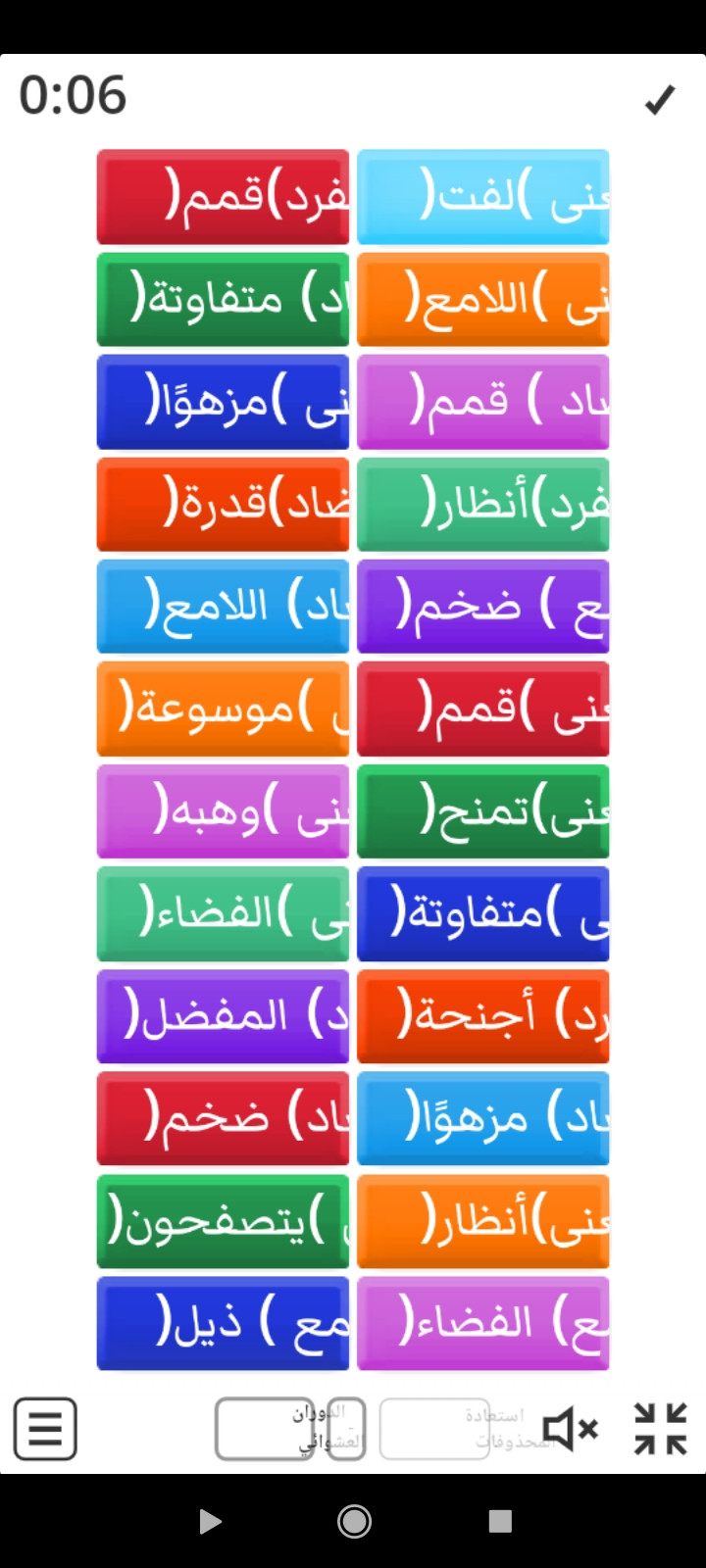The width and height of the screenshot is (706, 1568).
Task: Pick the green تمنح tile
Action: [482, 811]
